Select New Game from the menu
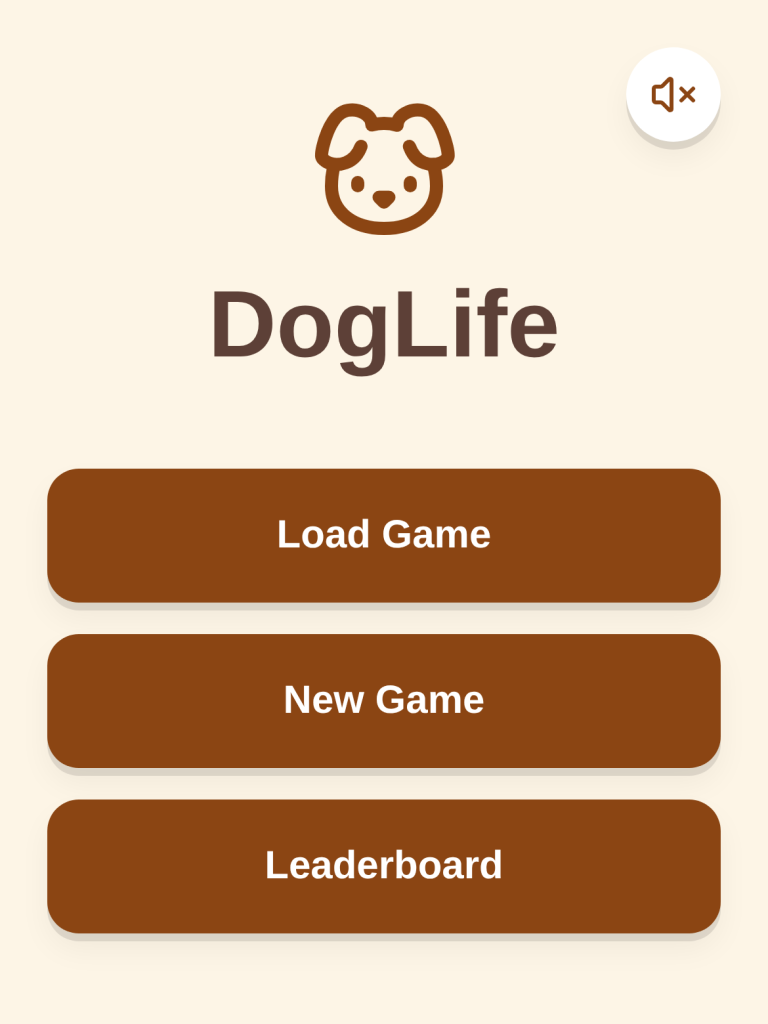The width and height of the screenshot is (768, 1024). tap(384, 700)
